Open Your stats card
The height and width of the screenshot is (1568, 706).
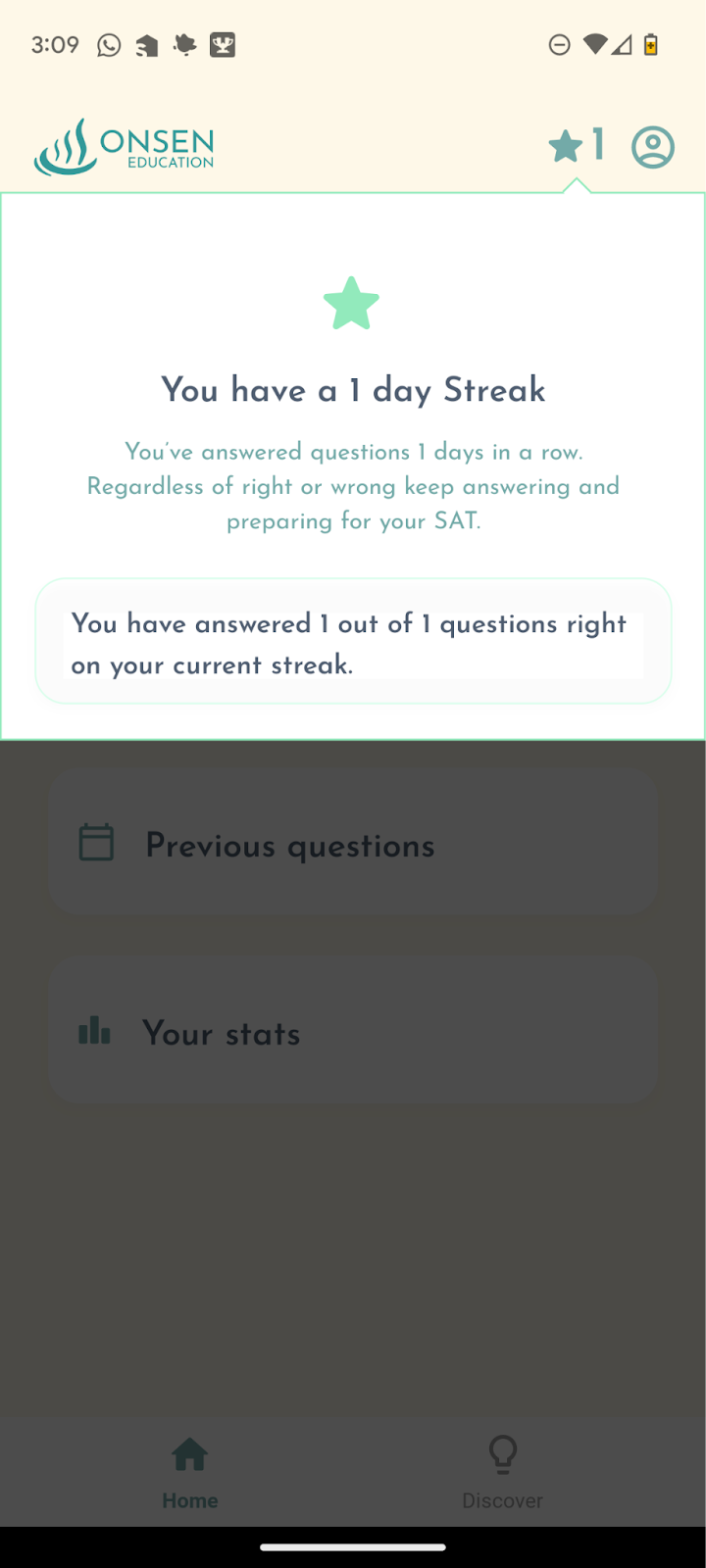pos(353,1032)
